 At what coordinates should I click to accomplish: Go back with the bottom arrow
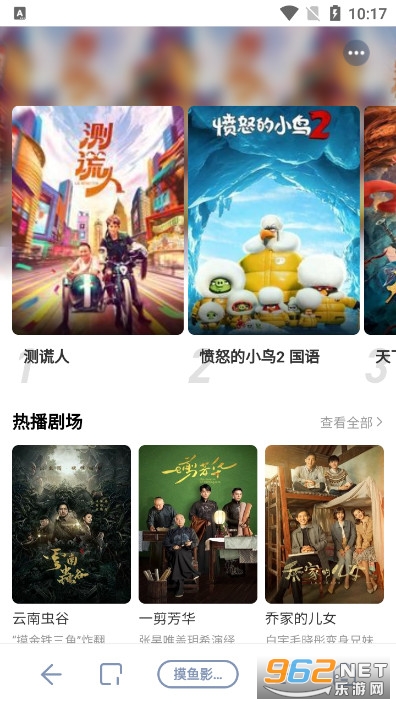click(x=51, y=674)
